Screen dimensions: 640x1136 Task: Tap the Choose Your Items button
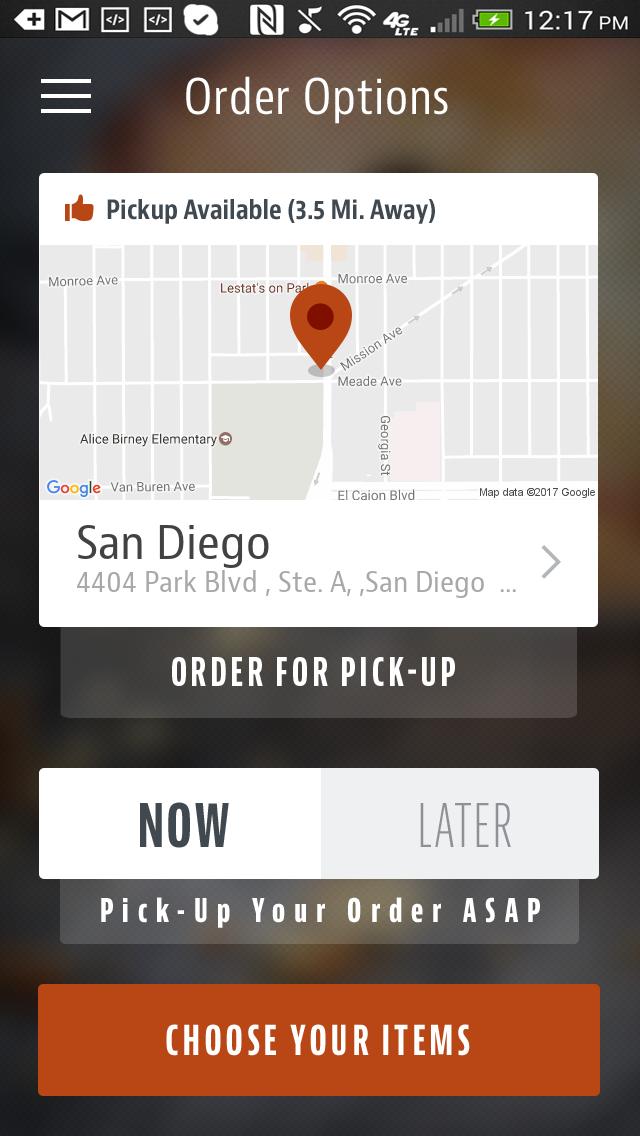point(318,1040)
